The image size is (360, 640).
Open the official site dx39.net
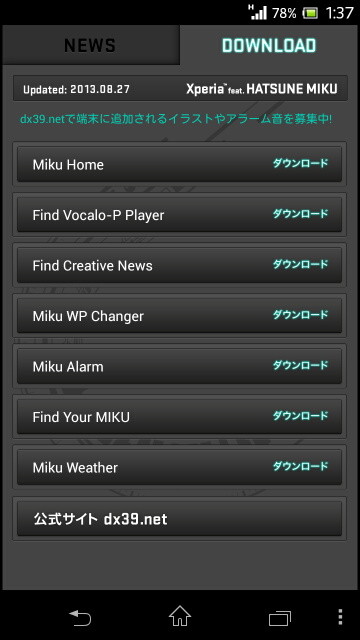pyautogui.click(x=180, y=519)
